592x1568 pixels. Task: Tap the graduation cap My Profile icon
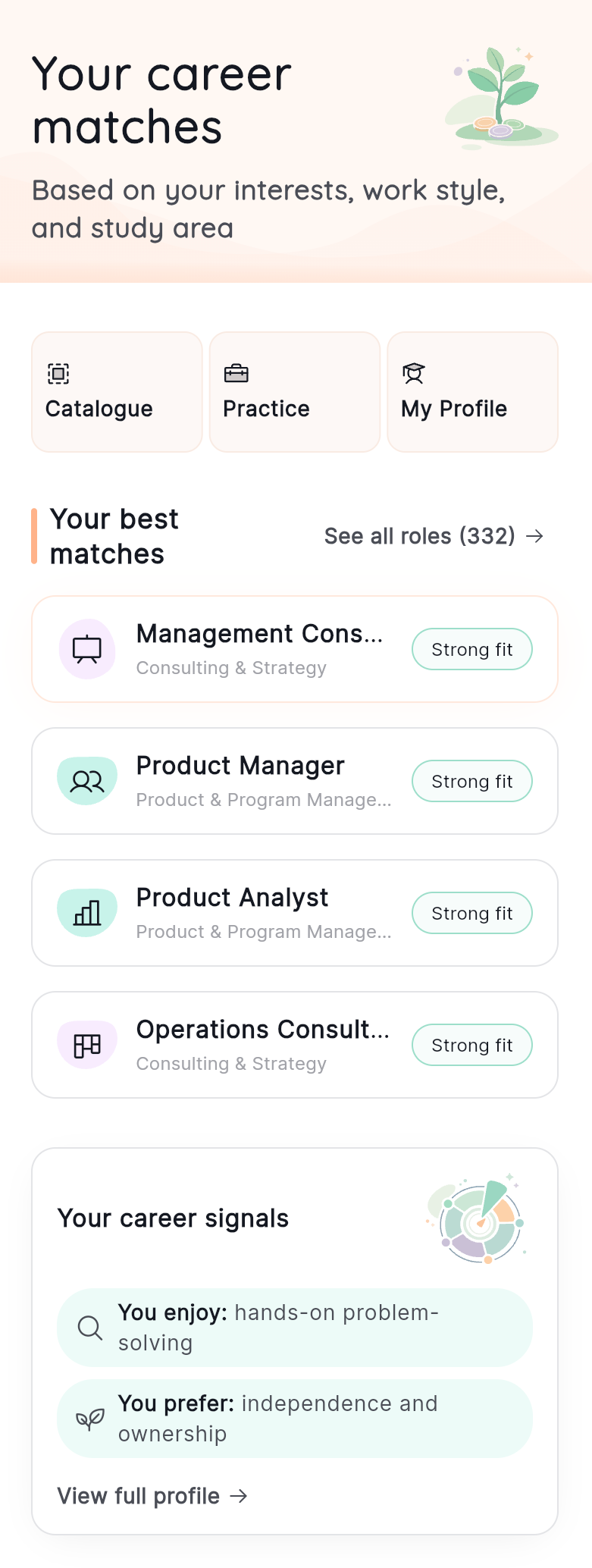(x=413, y=372)
